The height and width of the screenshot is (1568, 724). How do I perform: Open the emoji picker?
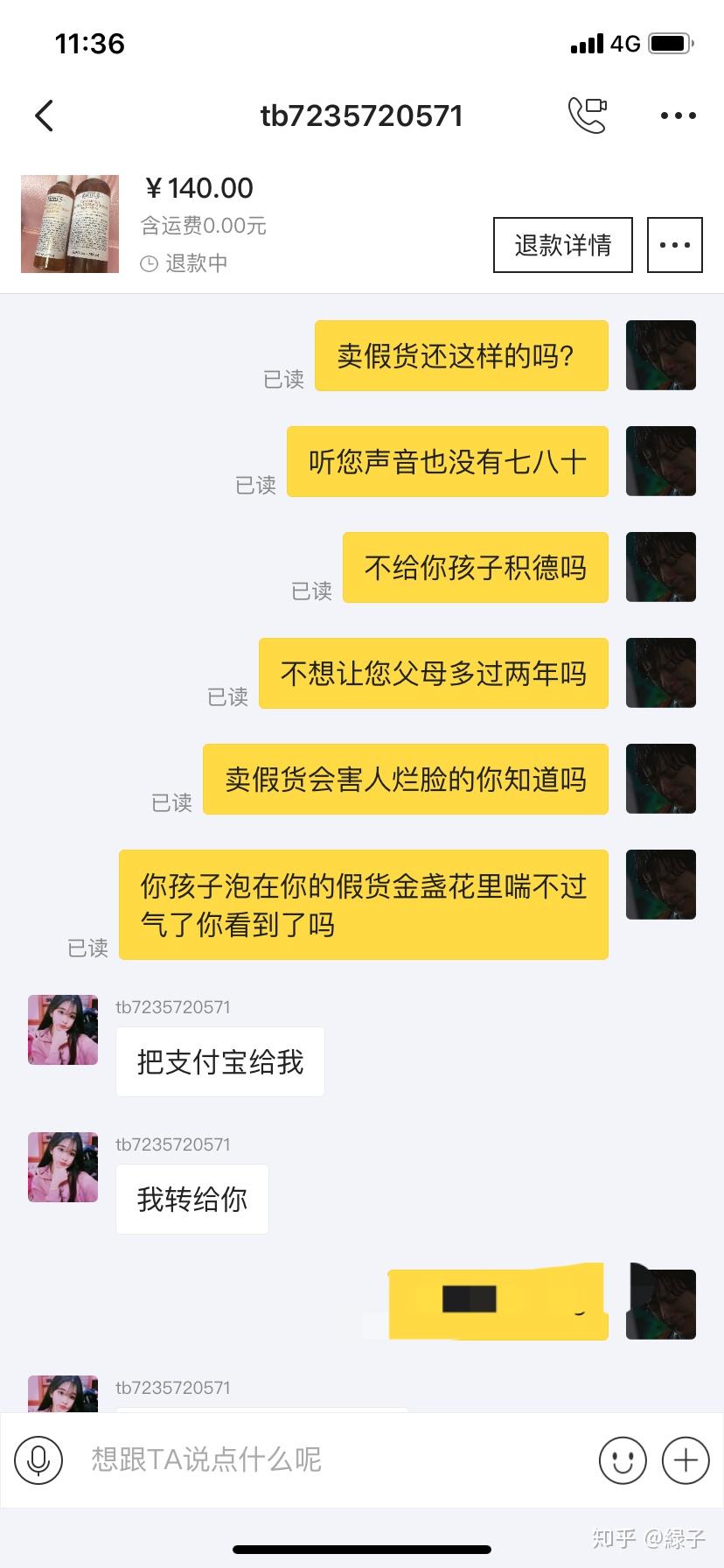pyautogui.click(x=622, y=1459)
